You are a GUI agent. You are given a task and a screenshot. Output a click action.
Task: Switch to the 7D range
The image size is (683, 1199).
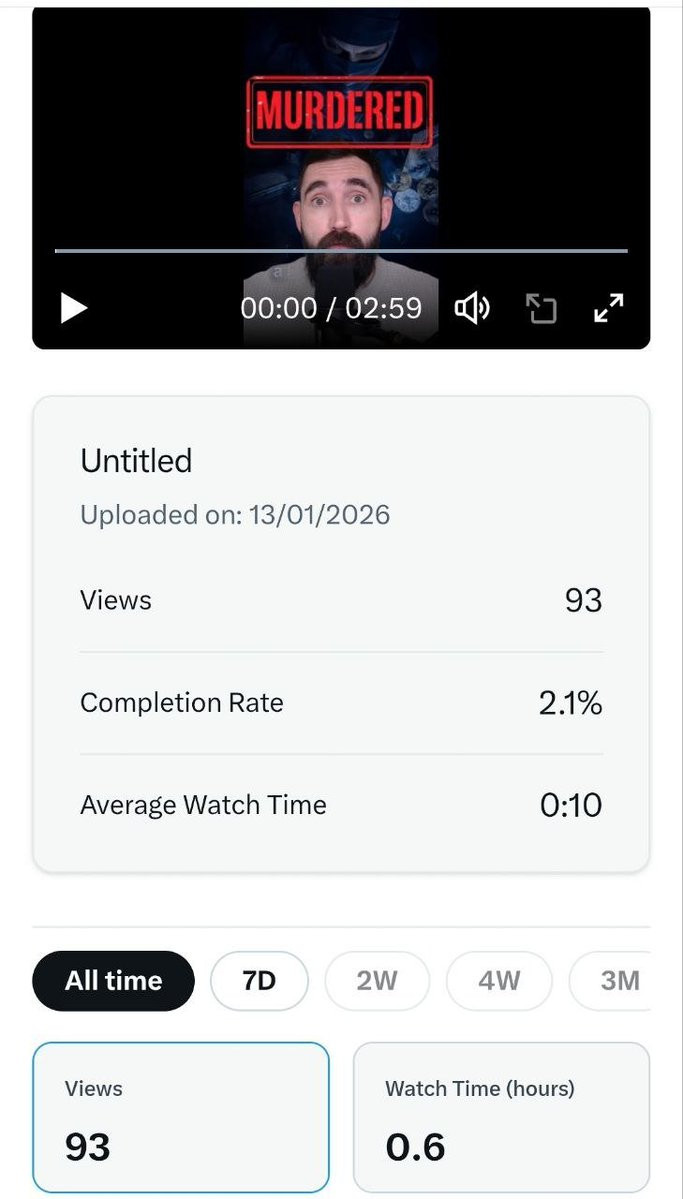pyautogui.click(x=259, y=981)
